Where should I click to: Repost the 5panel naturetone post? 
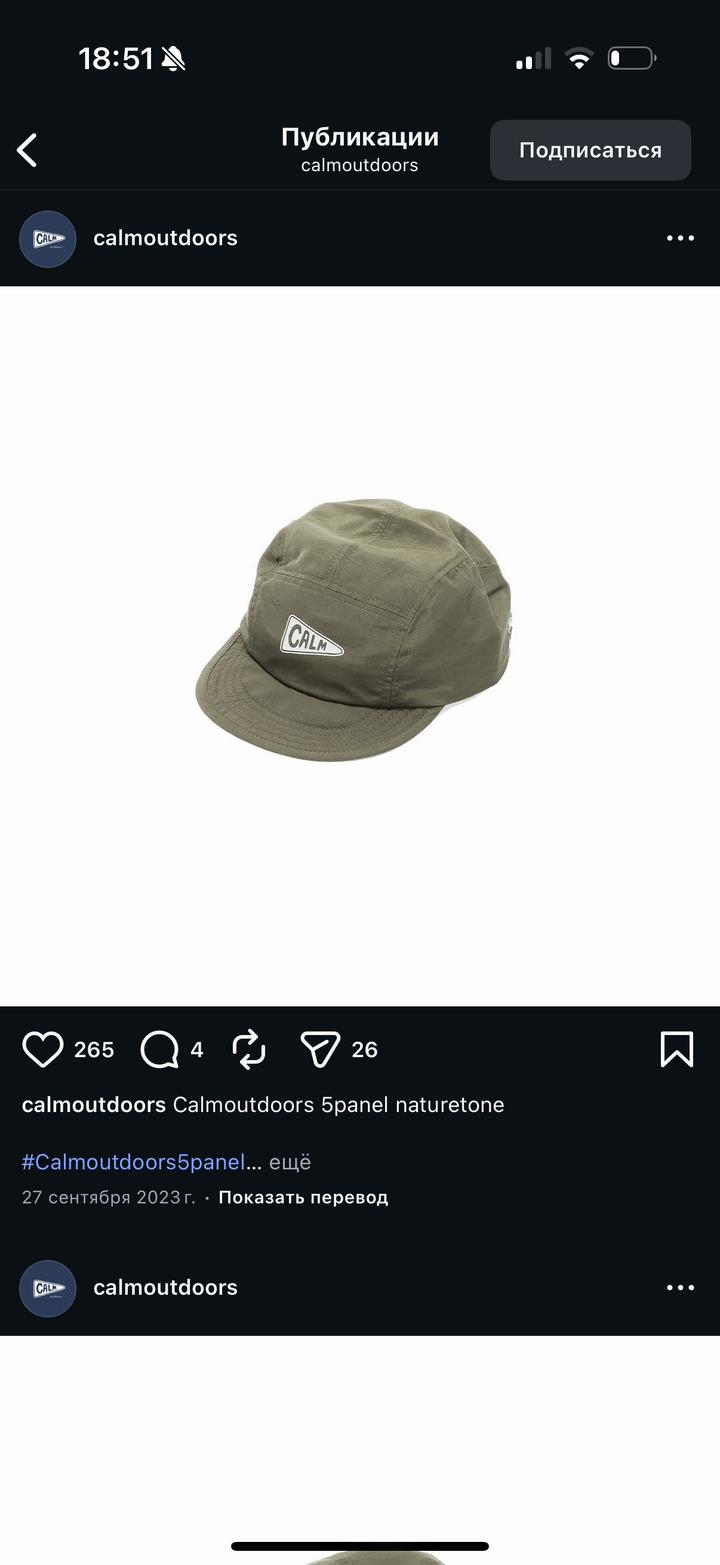point(249,1049)
